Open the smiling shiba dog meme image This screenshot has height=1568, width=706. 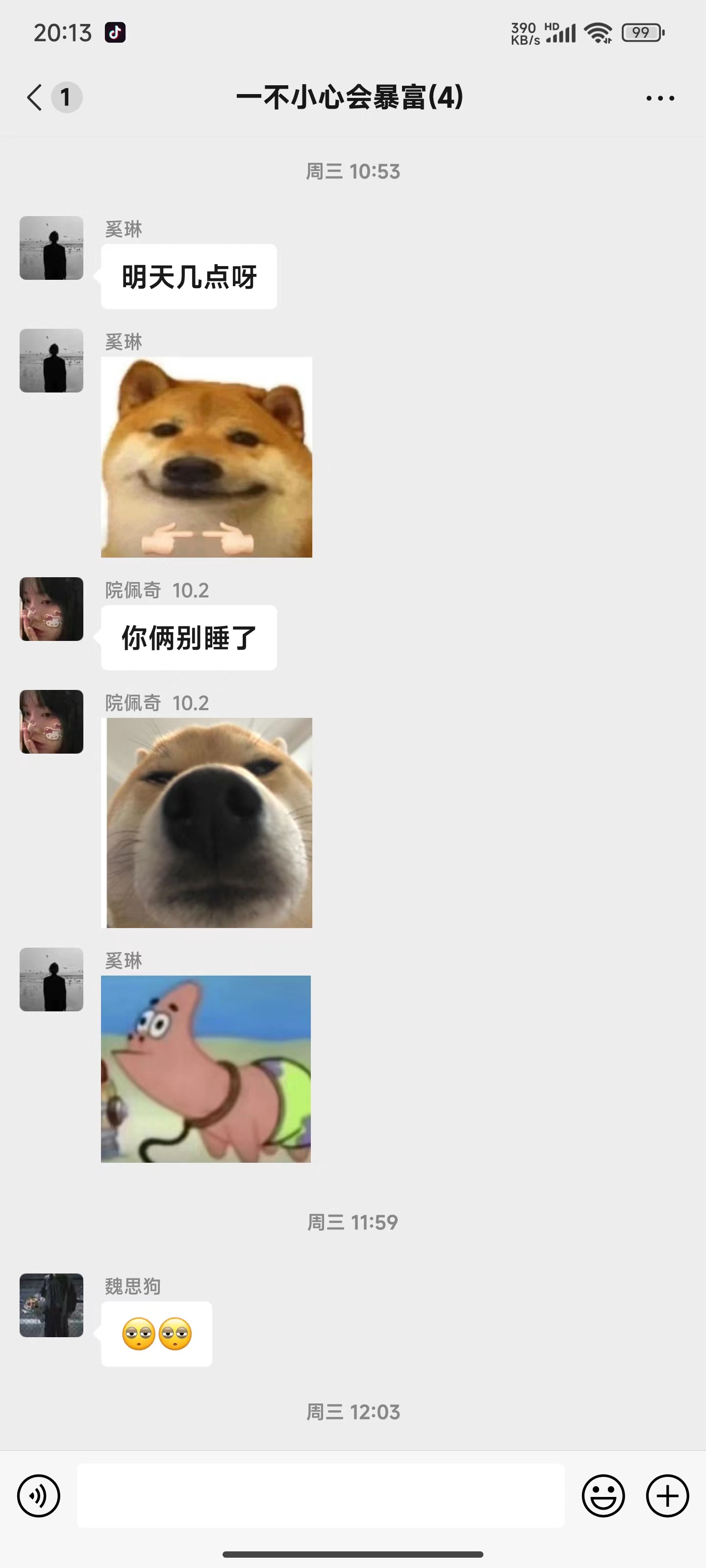pyautogui.click(x=206, y=457)
